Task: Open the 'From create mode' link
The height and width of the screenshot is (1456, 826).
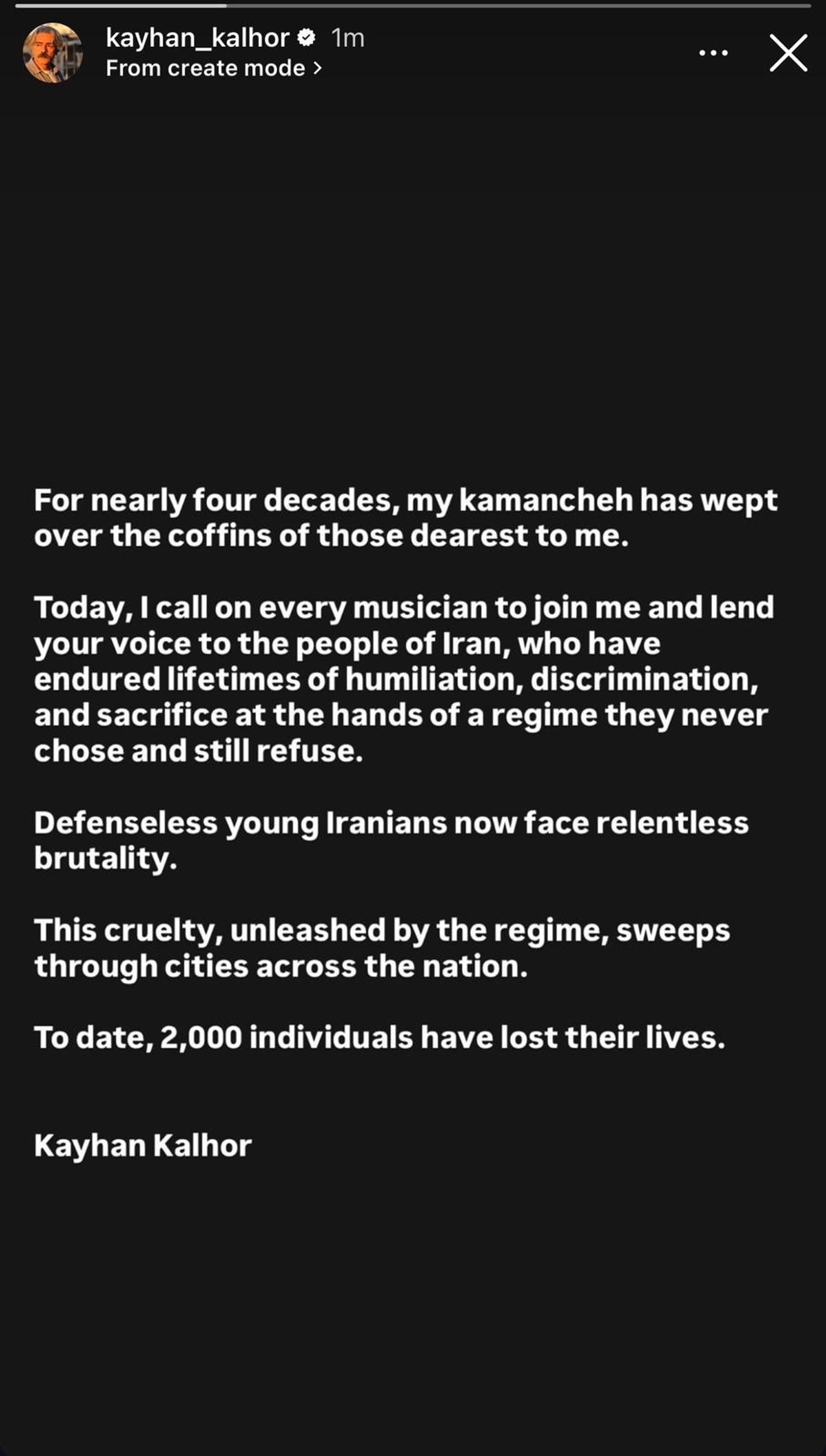Action: click(x=213, y=69)
